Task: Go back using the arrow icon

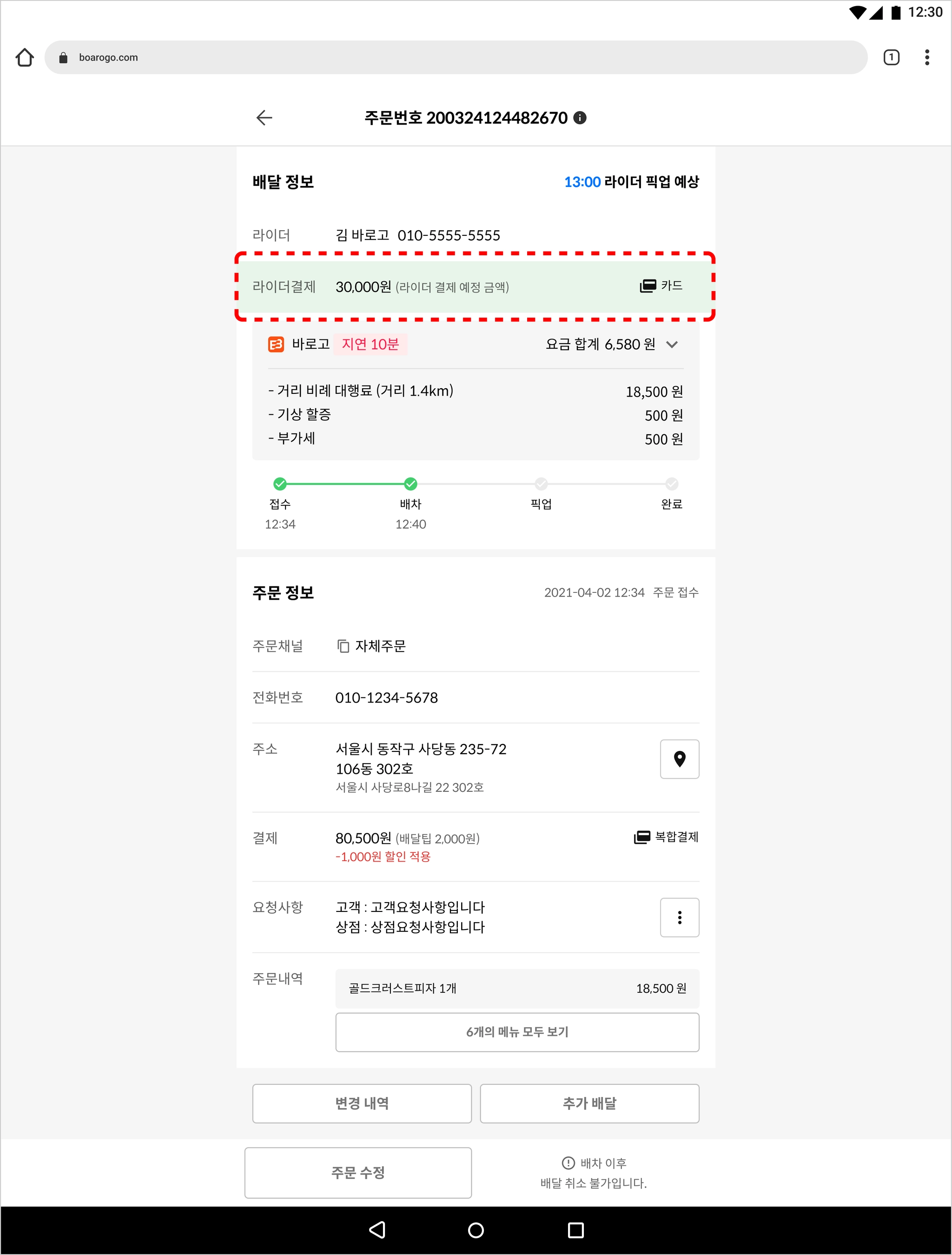Action: pos(264,118)
